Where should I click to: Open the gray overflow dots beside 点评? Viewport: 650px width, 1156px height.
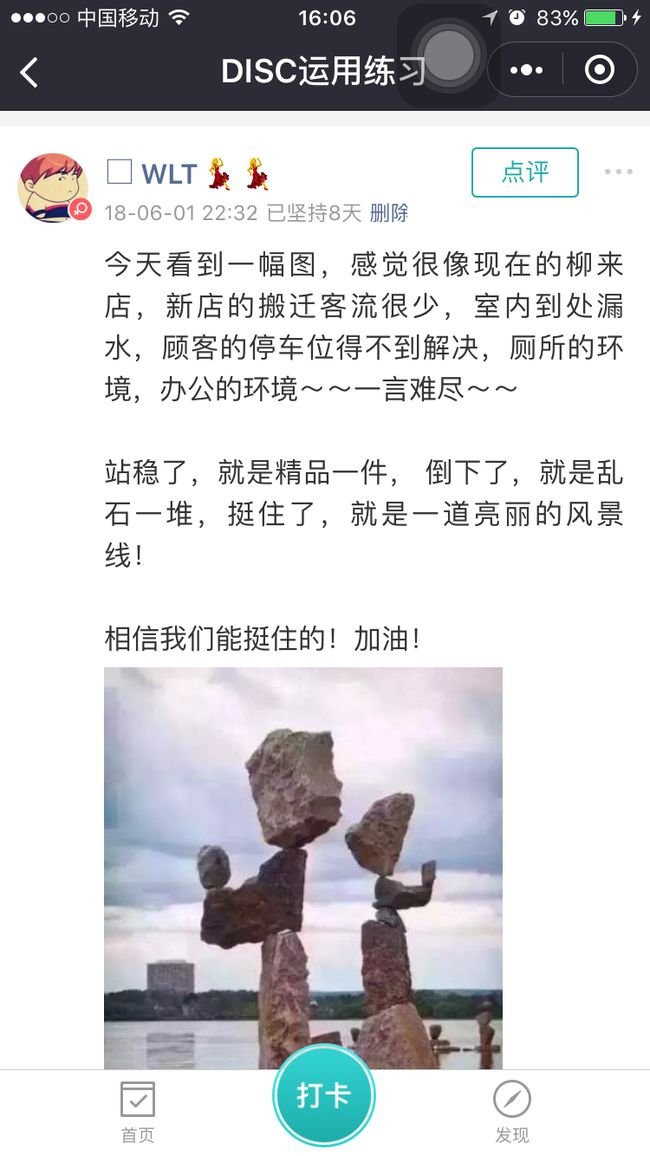(x=618, y=172)
